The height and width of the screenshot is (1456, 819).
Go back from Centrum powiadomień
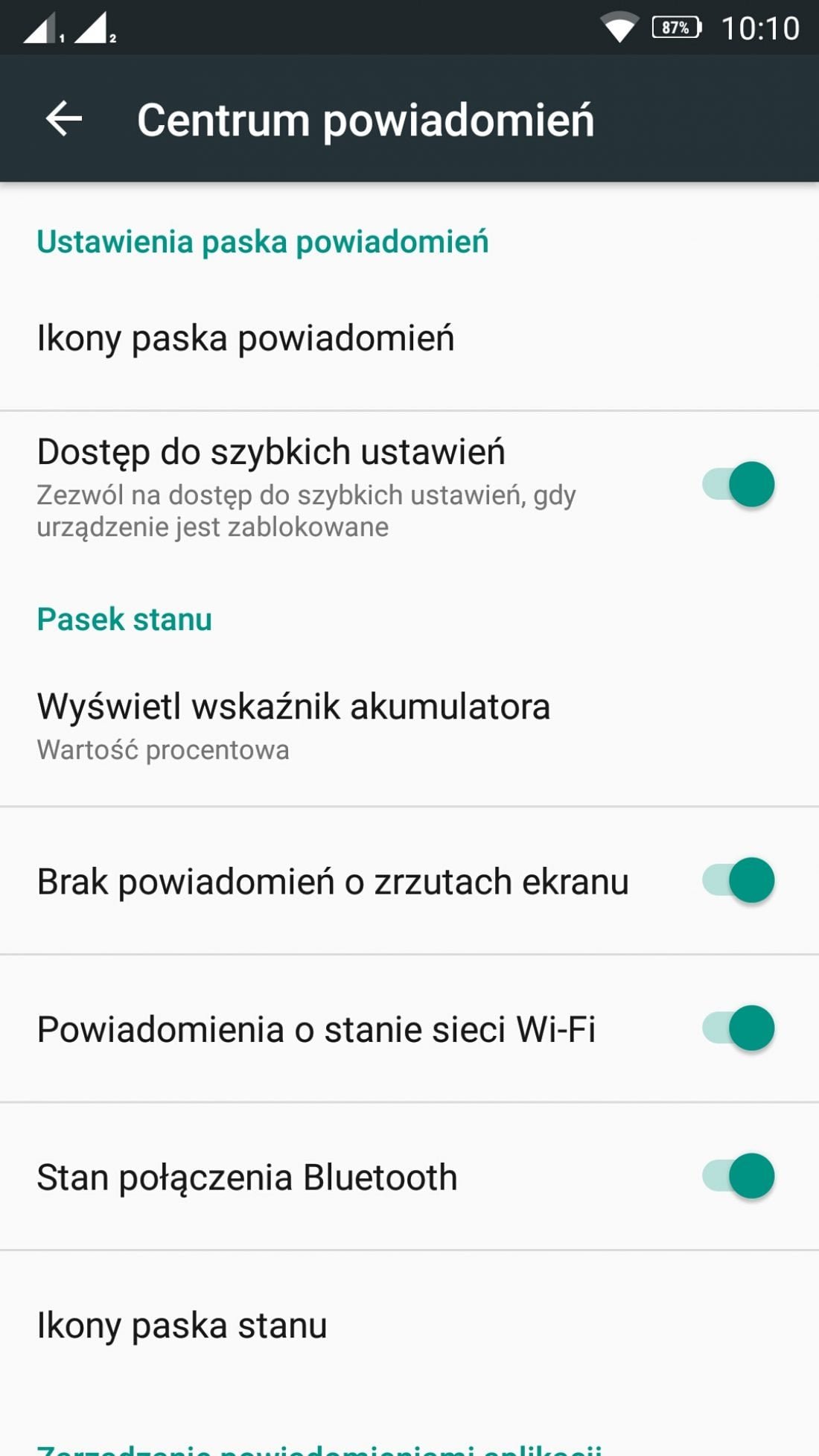(64, 119)
